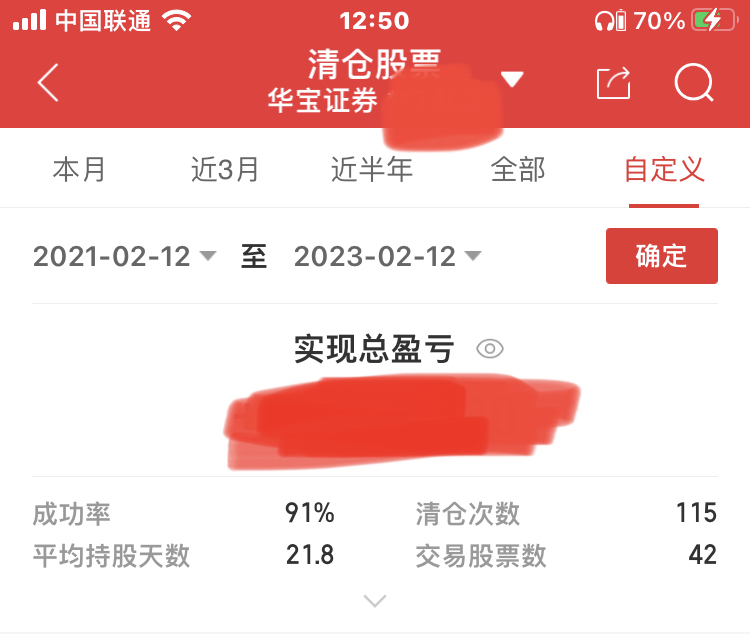750x634 pixels.
Task: Pick start date 2021-02-12
Action: tap(124, 257)
